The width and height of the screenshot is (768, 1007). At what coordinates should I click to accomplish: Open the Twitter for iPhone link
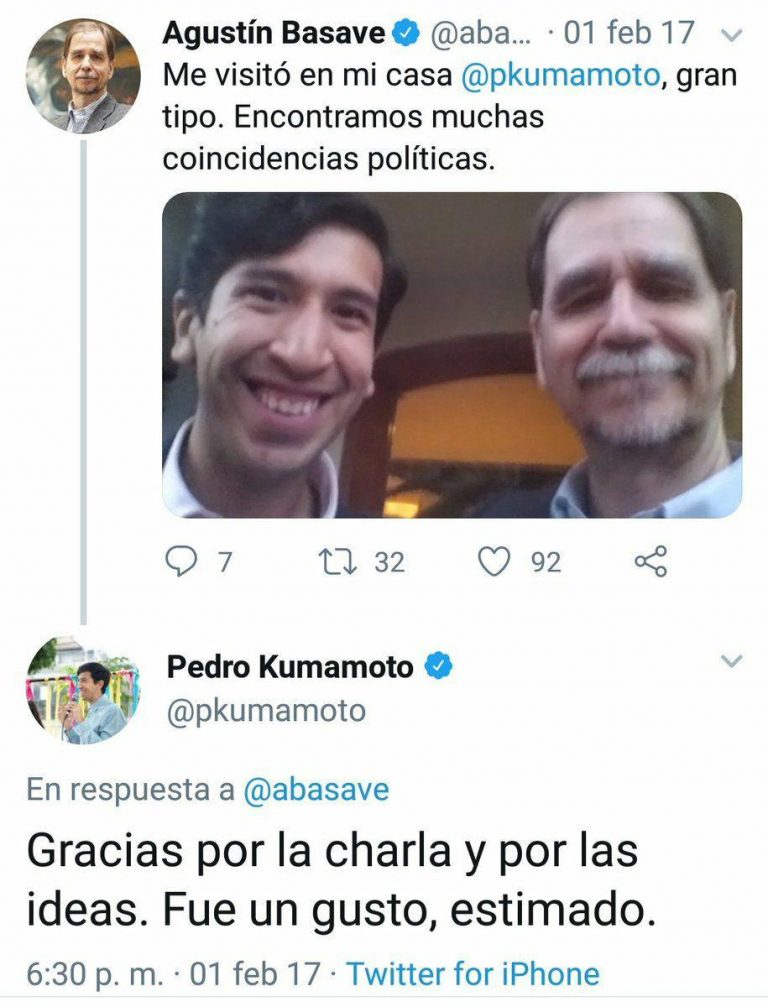click(473, 973)
